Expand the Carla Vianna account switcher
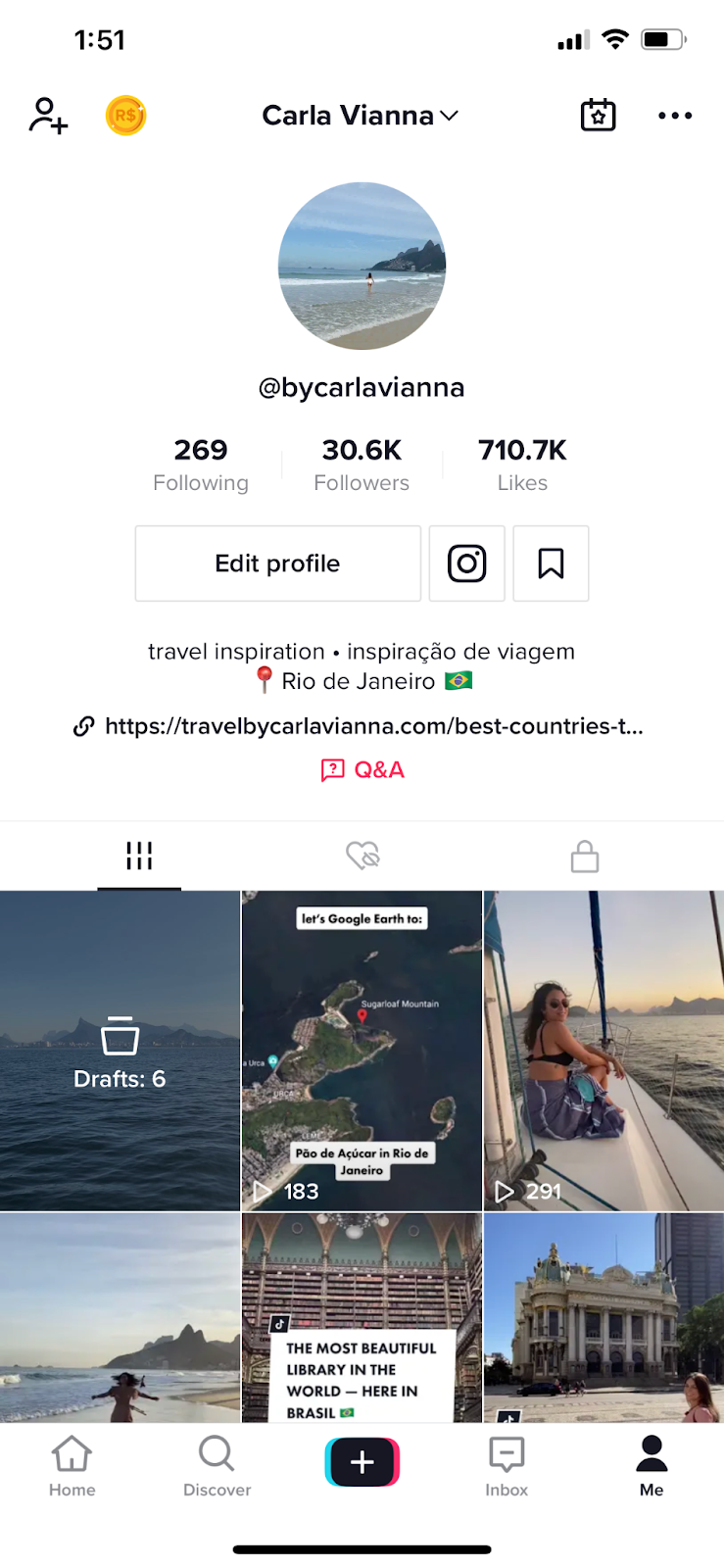Screen dimensions: 724x1568 click(x=360, y=116)
